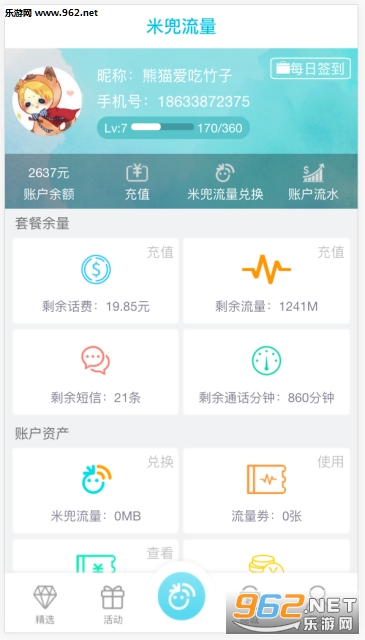
Task: Tap 兑换 on the 米兜流量 card
Action: (160, 462)
